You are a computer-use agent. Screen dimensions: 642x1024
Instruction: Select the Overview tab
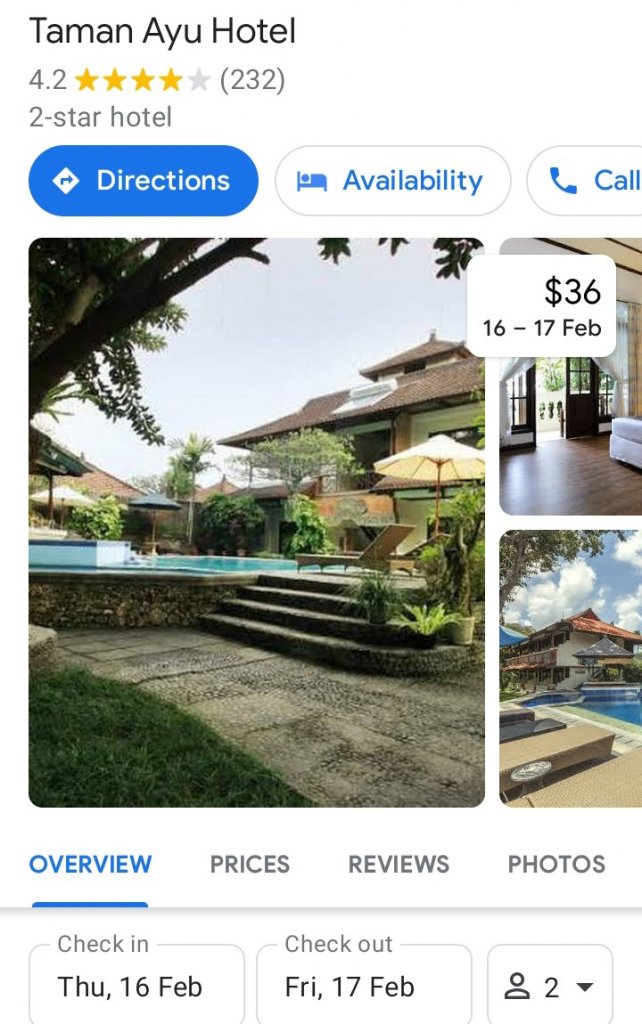point(90,864)
